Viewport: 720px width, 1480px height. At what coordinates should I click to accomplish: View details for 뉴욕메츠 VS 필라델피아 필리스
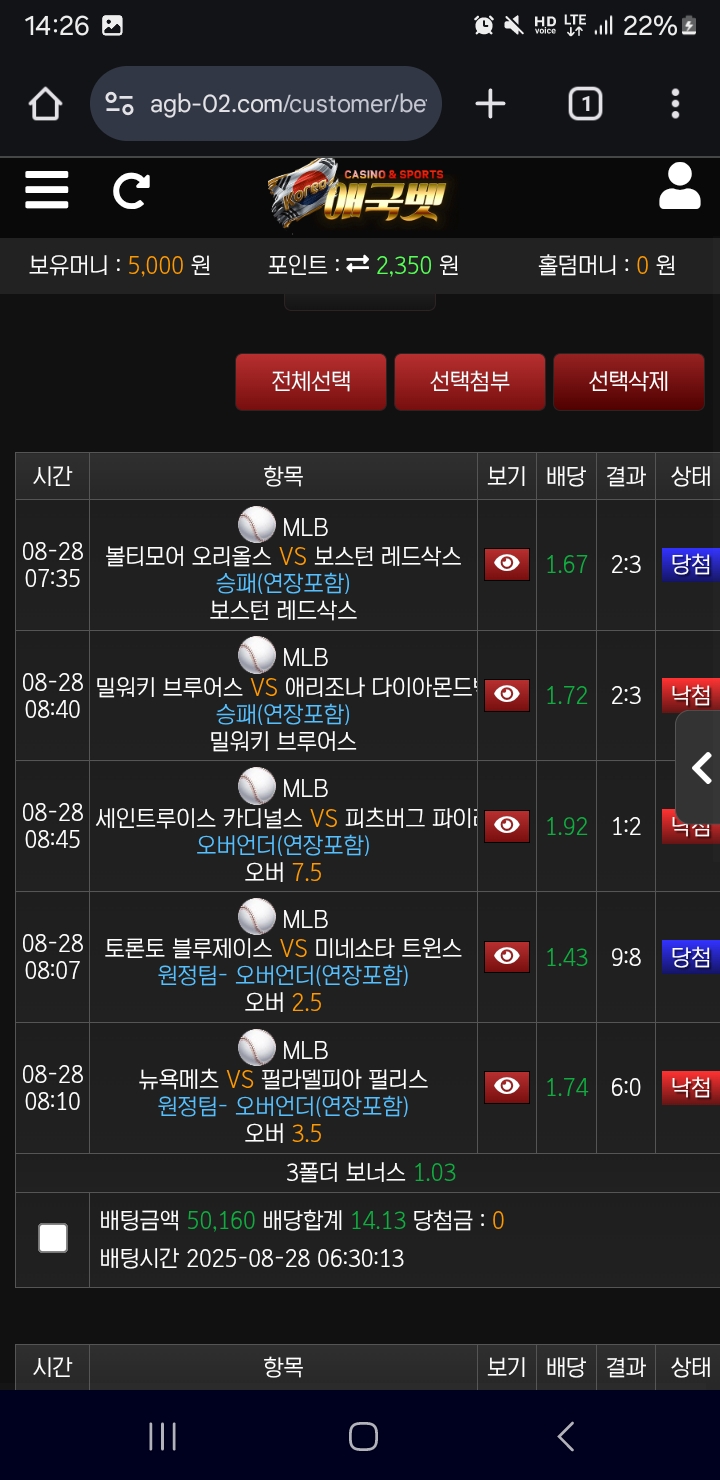tap(507, 1087)
